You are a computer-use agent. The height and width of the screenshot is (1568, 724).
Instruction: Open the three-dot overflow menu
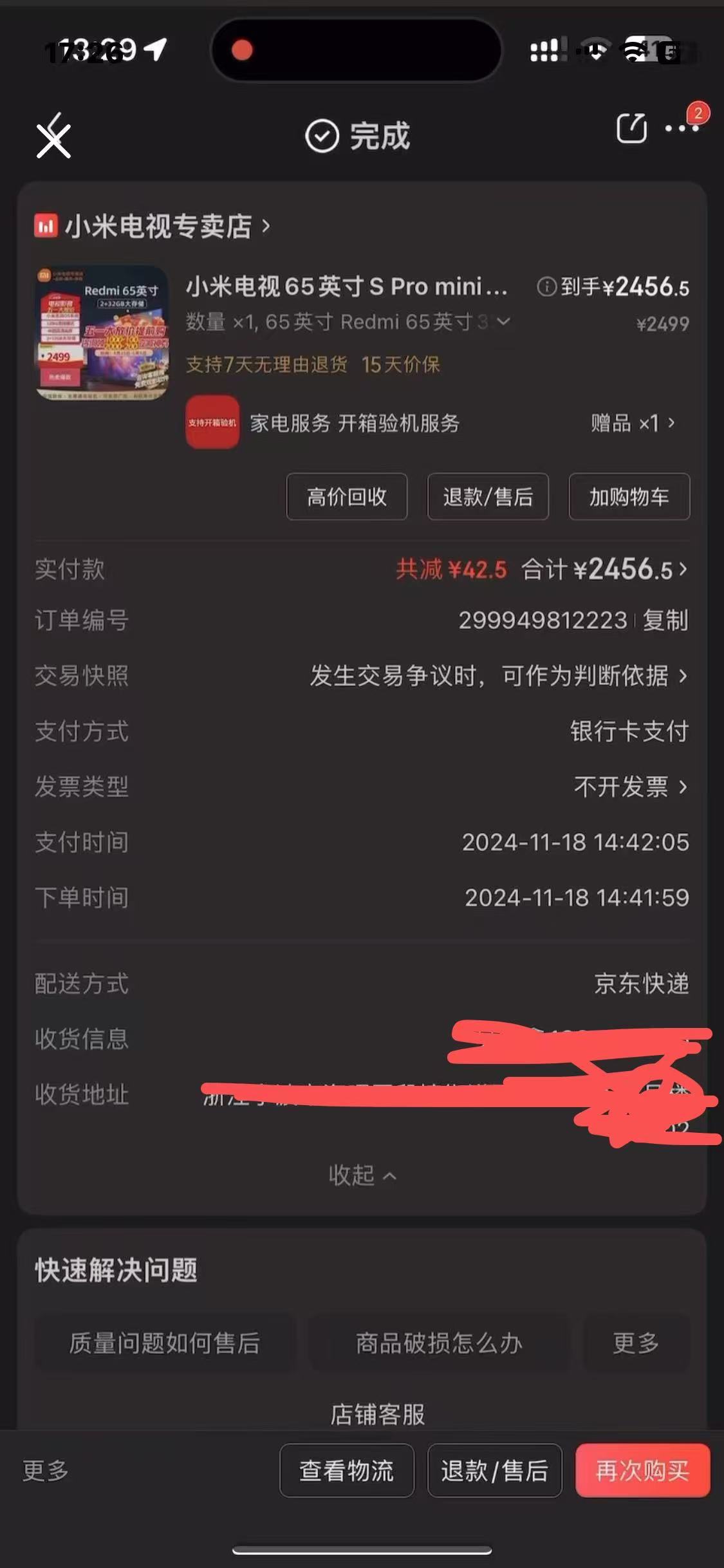coord(682,129)
